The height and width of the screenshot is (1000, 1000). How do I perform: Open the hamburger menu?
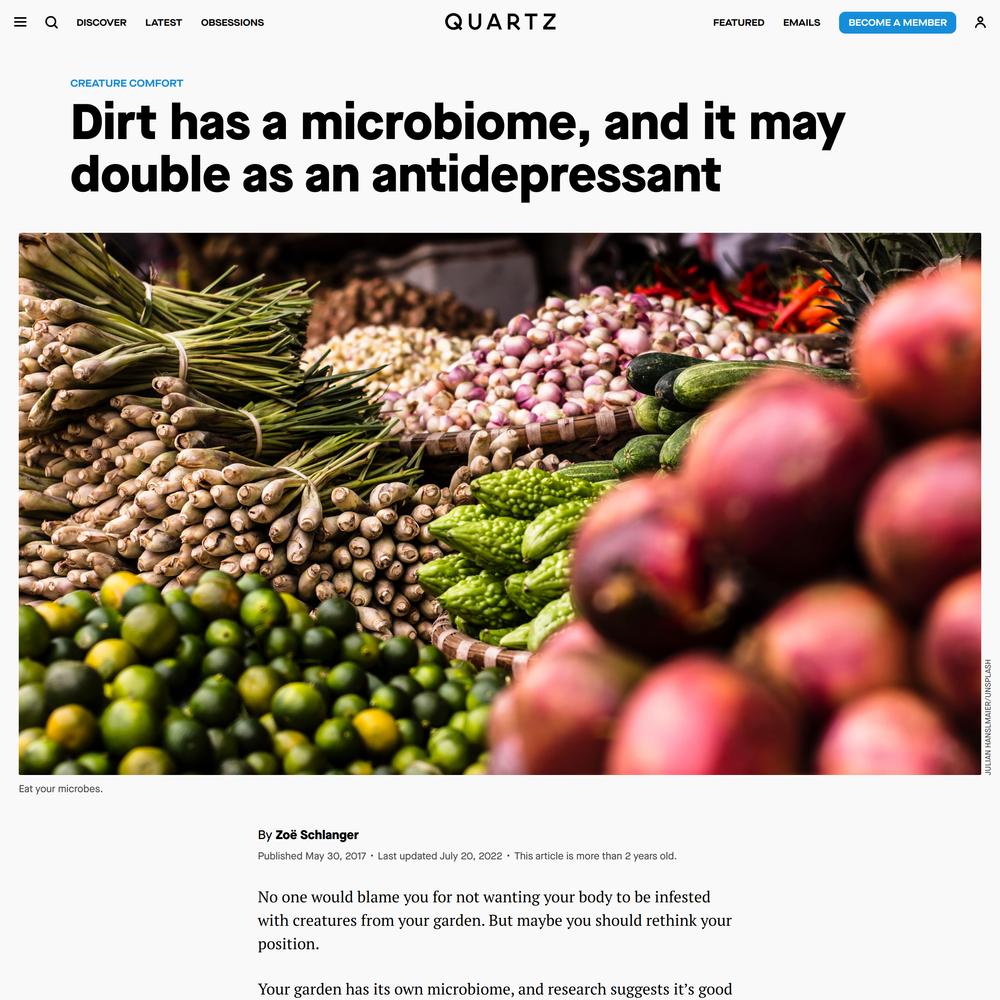[20, 22]
